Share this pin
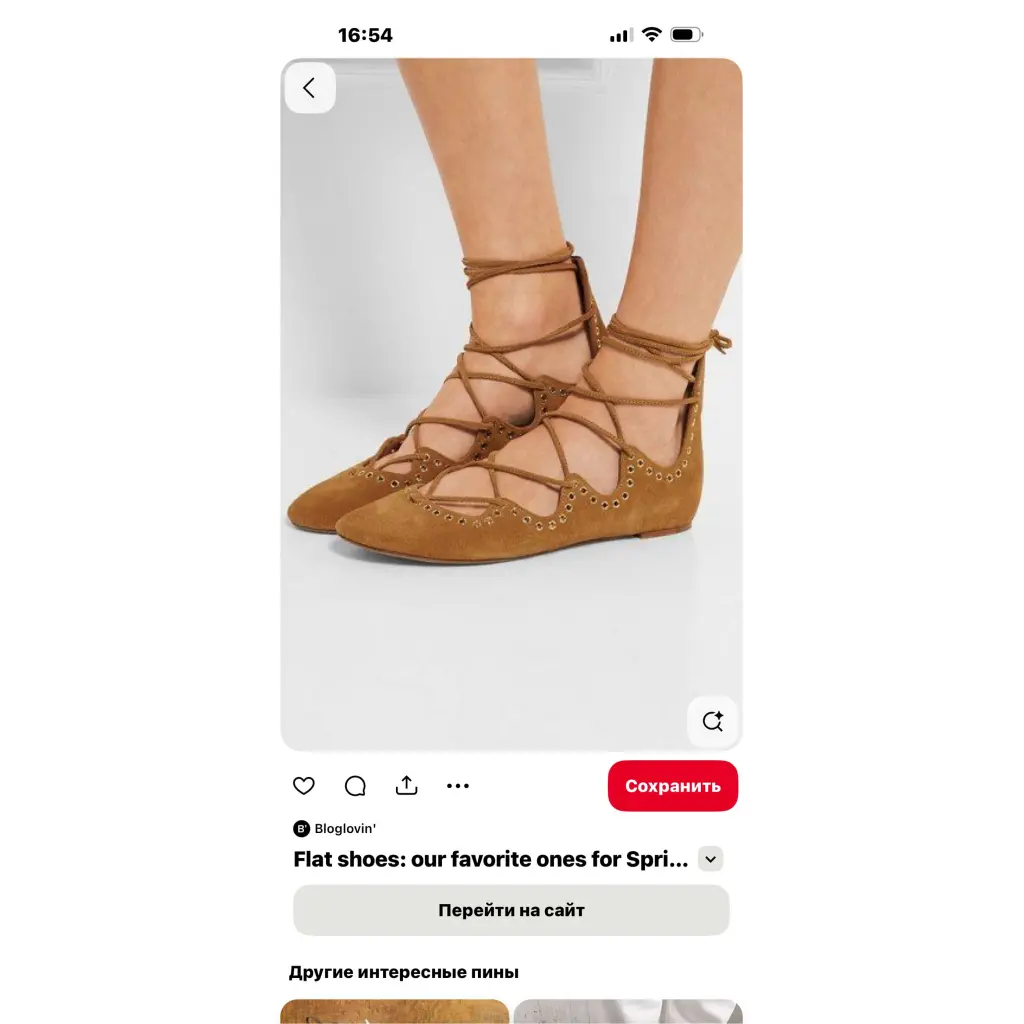 [x=406, y=786]
